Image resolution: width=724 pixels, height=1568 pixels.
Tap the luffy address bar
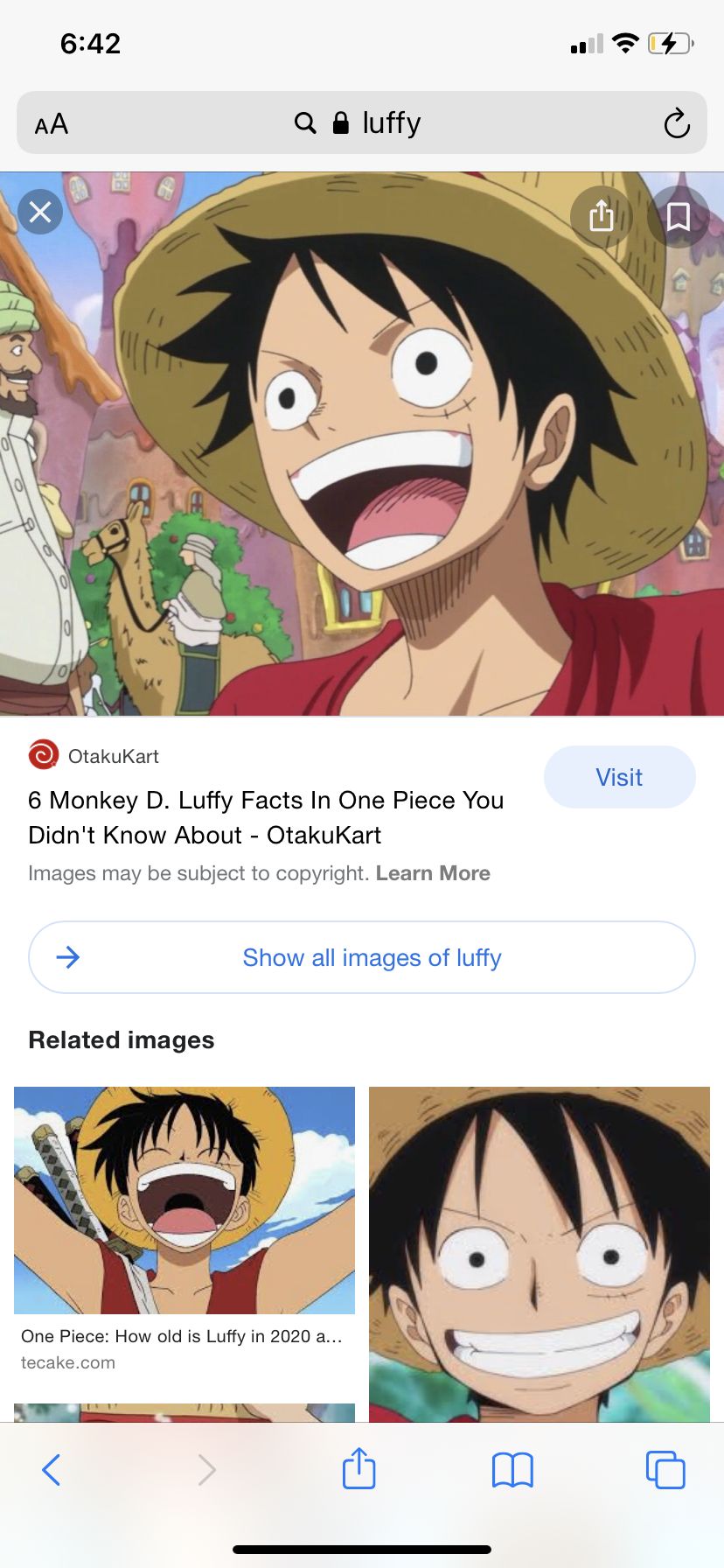359,122
